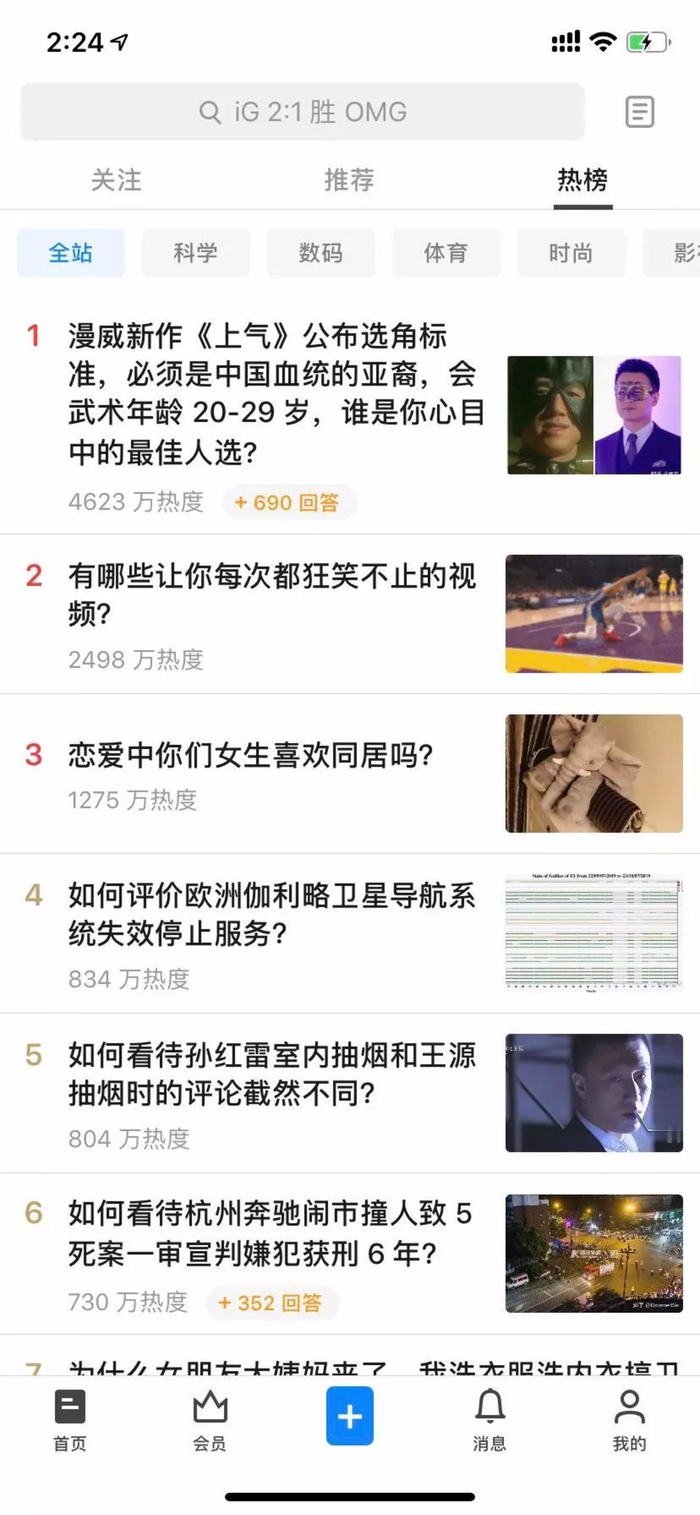The width and height of the screenshot is (700, 1515).
Task: Switch to the 关注 tab
Action: click(x=116, y=180)
